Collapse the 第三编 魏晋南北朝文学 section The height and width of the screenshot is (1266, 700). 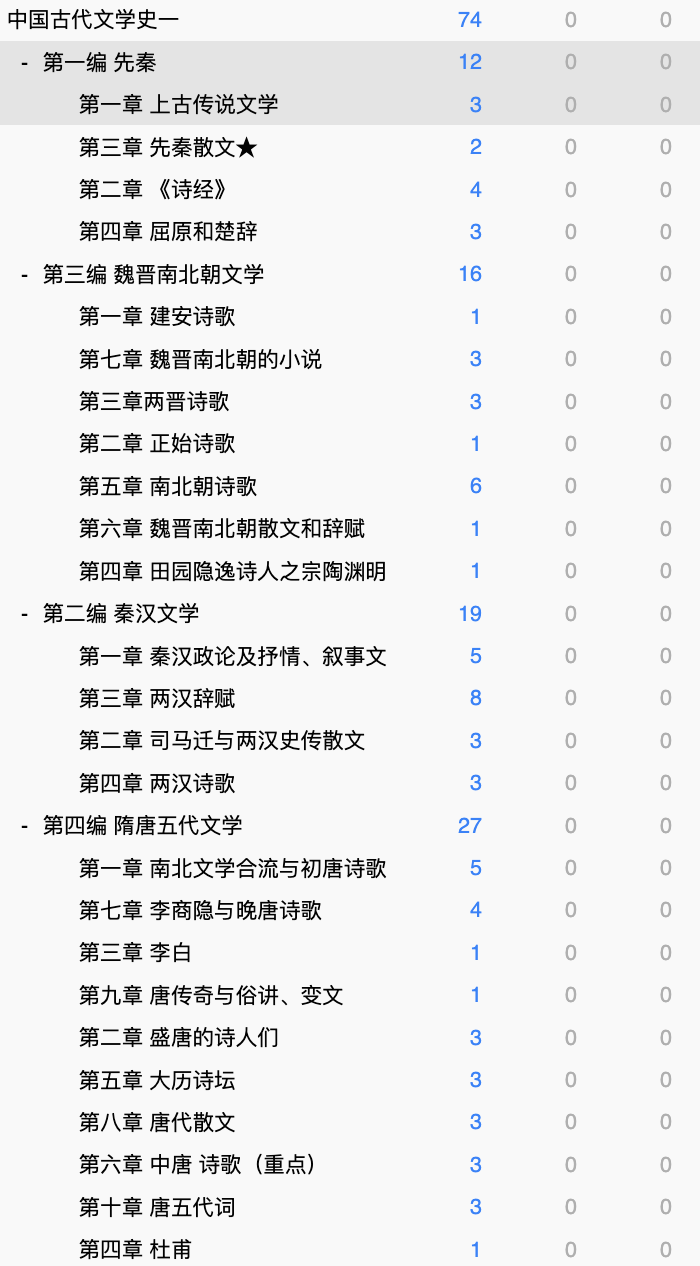pyautogui.click(x=25, y=275)
